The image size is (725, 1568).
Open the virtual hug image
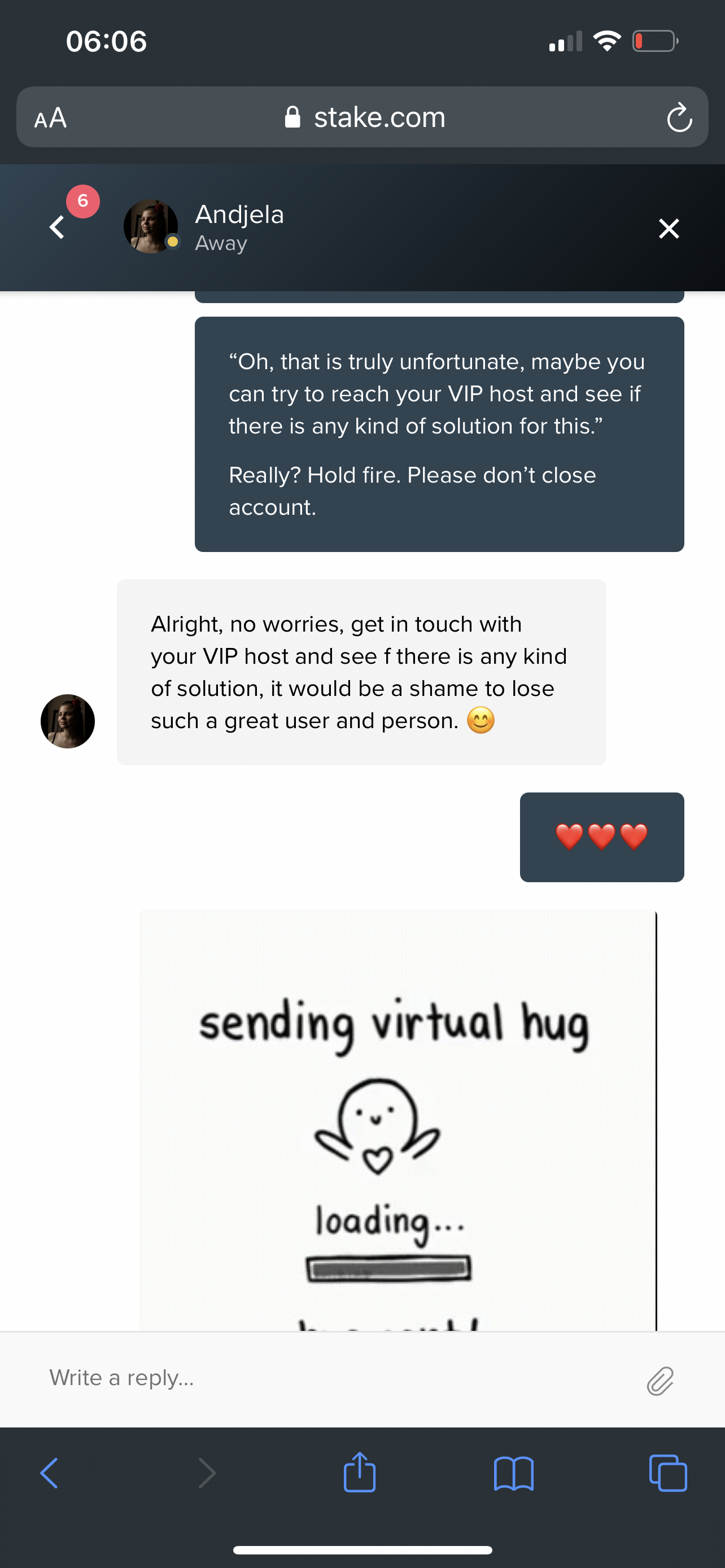pyautogui.click(x=398, y=1120)
